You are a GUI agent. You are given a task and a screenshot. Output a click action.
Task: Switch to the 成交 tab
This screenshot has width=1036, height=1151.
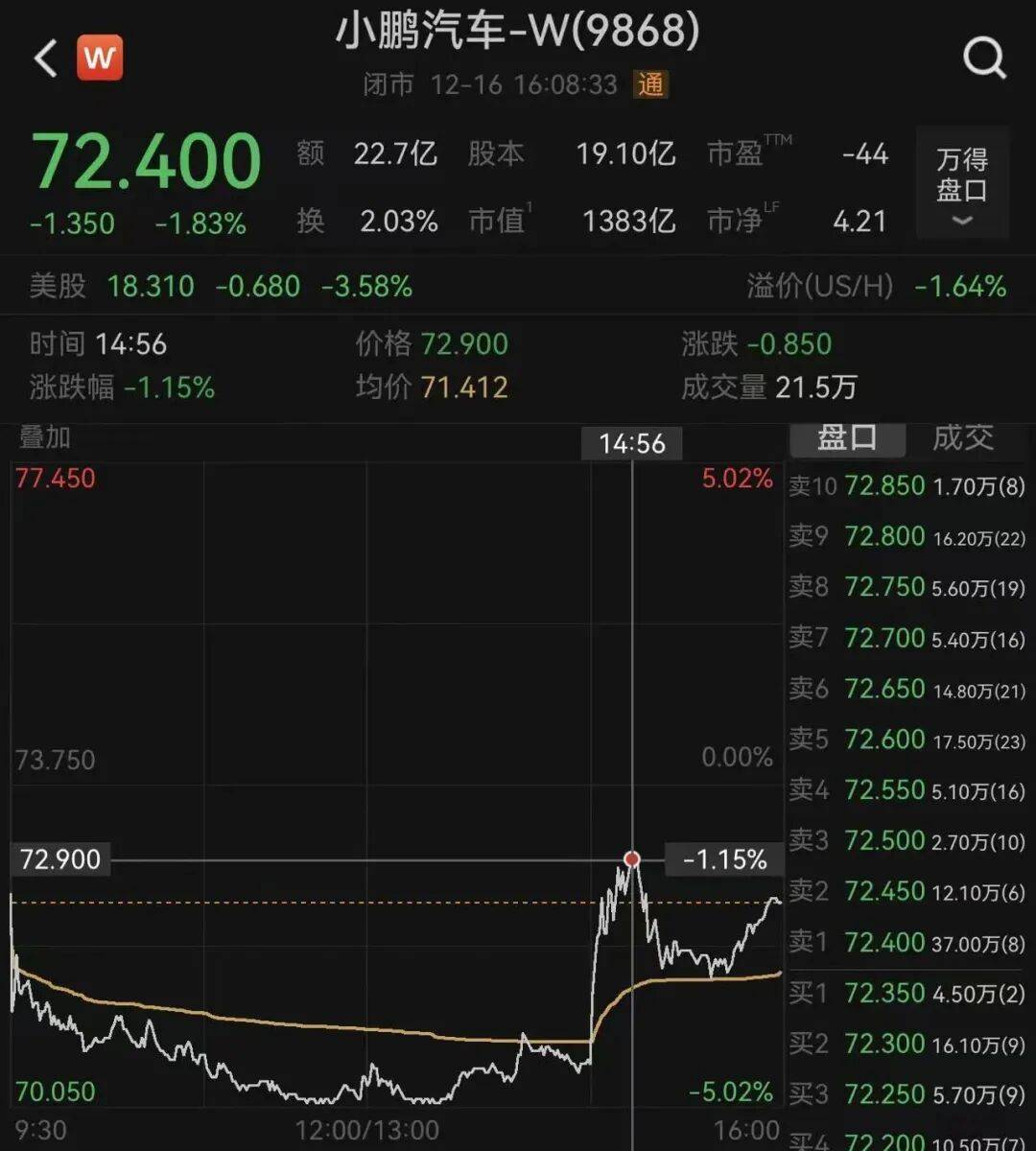[963, 438]
